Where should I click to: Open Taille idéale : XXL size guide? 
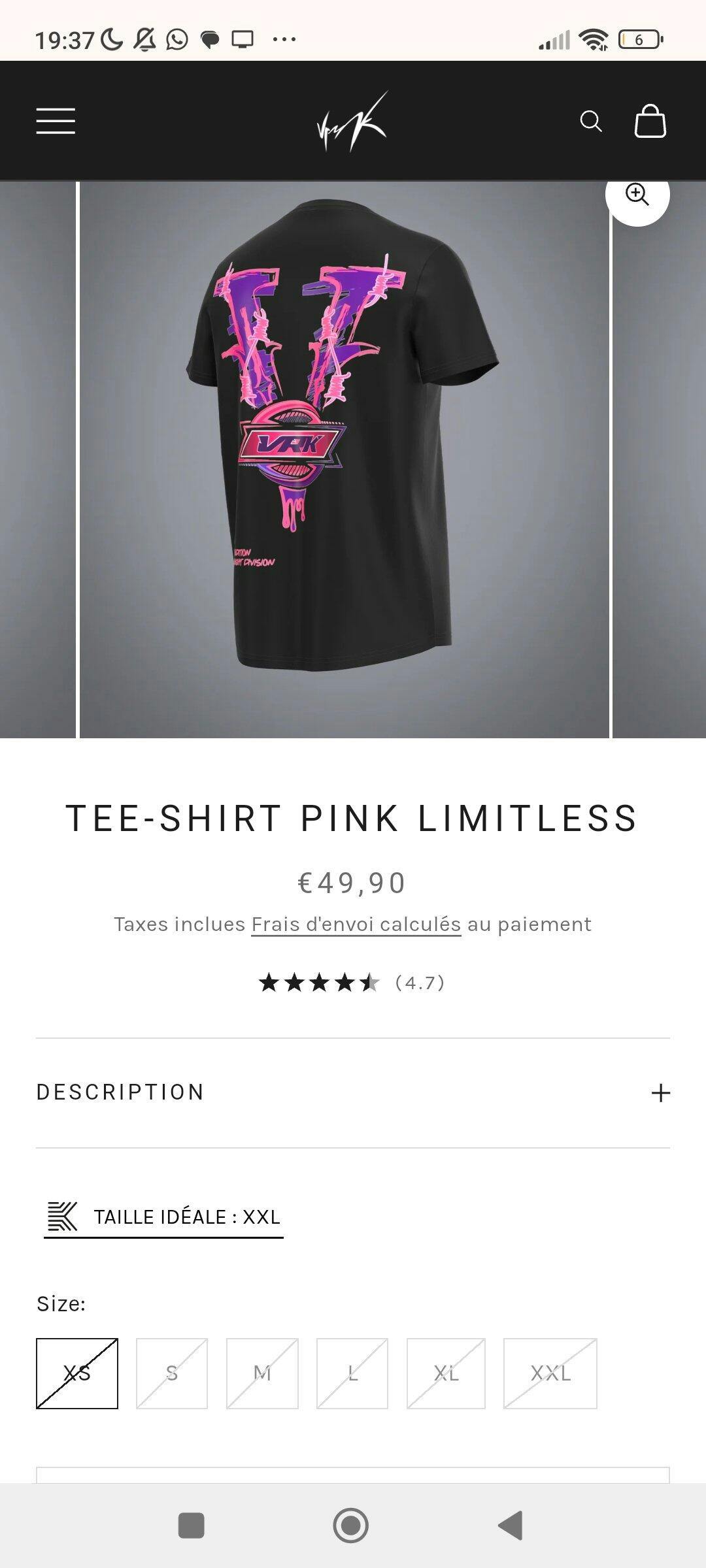click(163, 1217)
